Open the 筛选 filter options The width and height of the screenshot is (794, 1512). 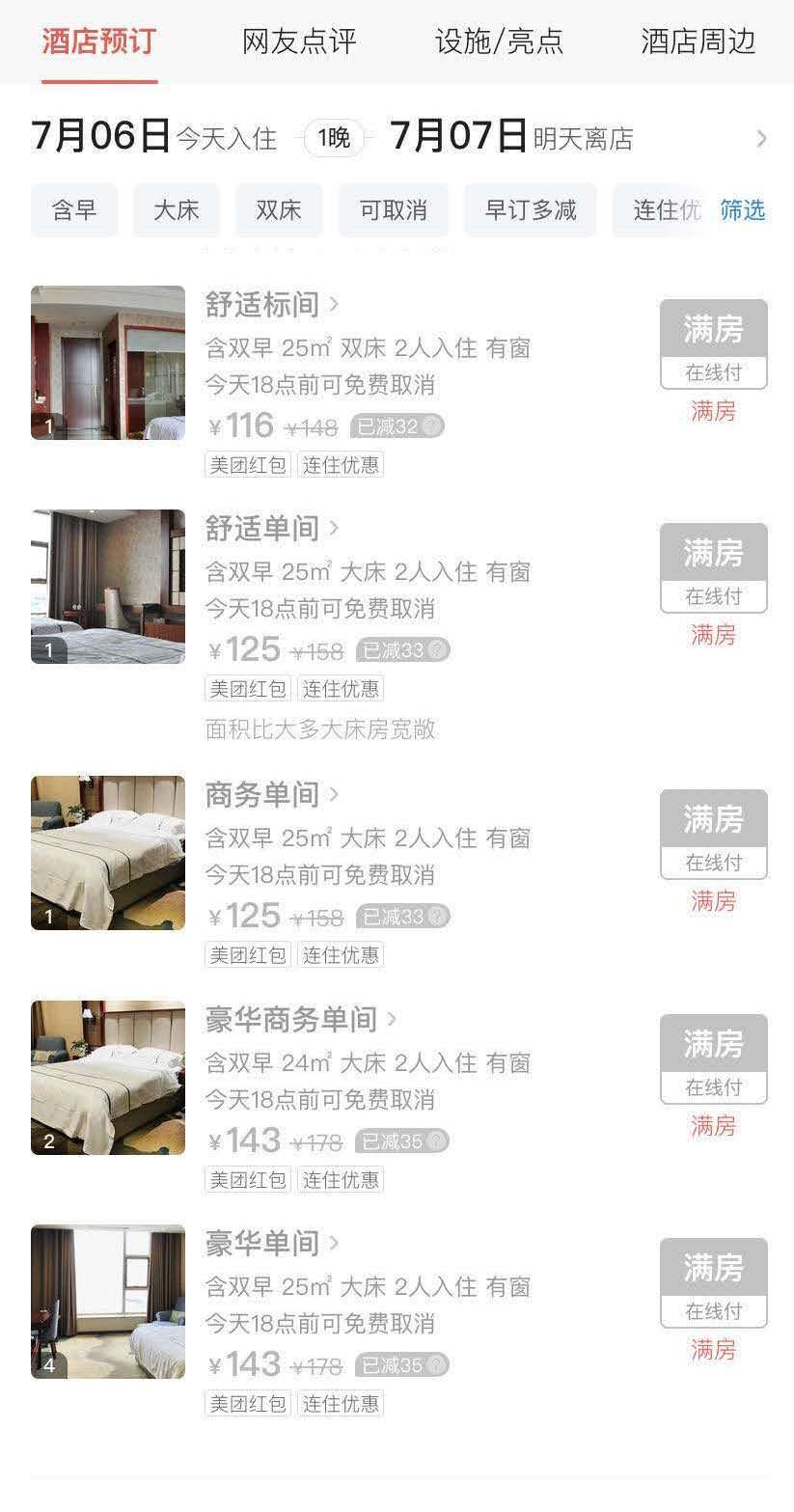coord(743,210)
